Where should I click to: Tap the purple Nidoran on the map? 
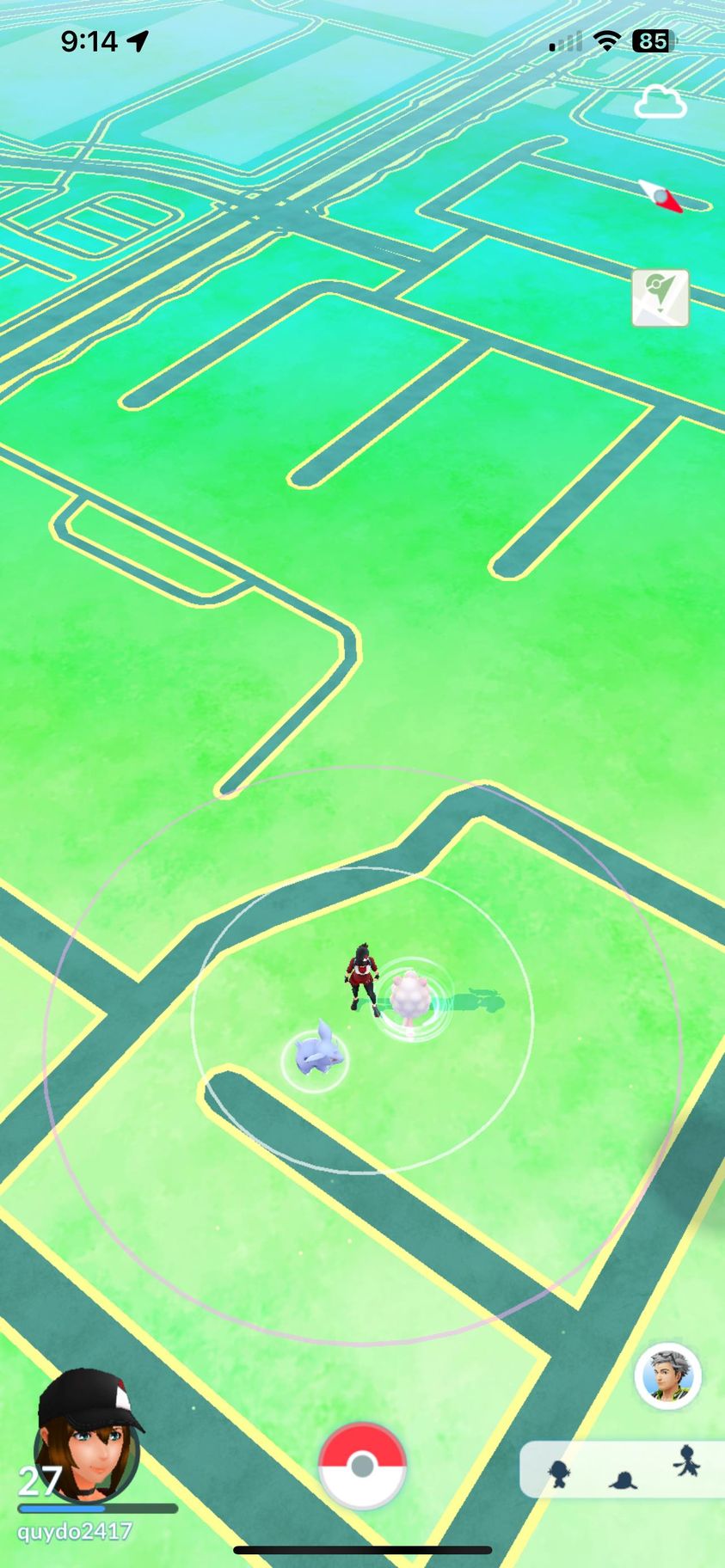click(x=316, y=1051)
